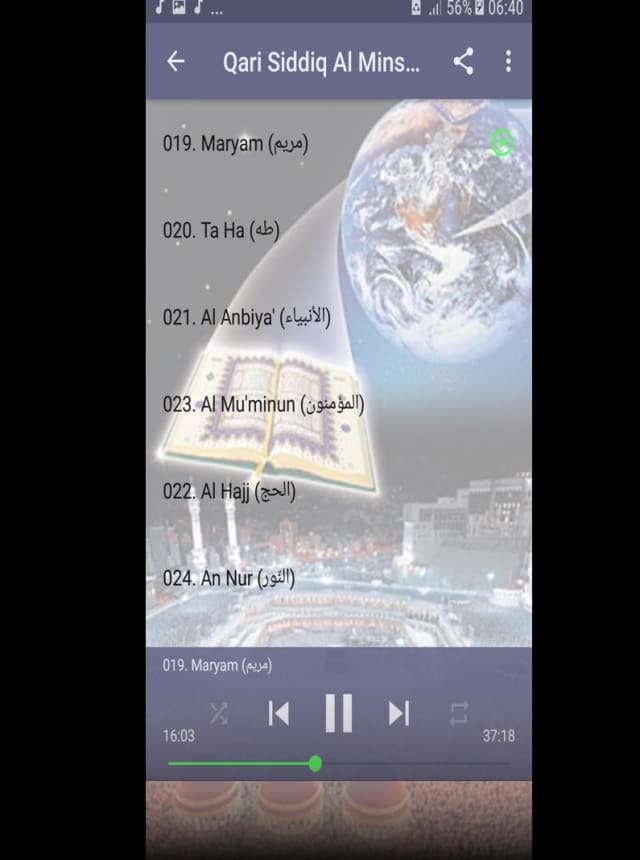Start playing 024. An Nur
Screen dimensions: 640x860
click(x=229, y=578)
